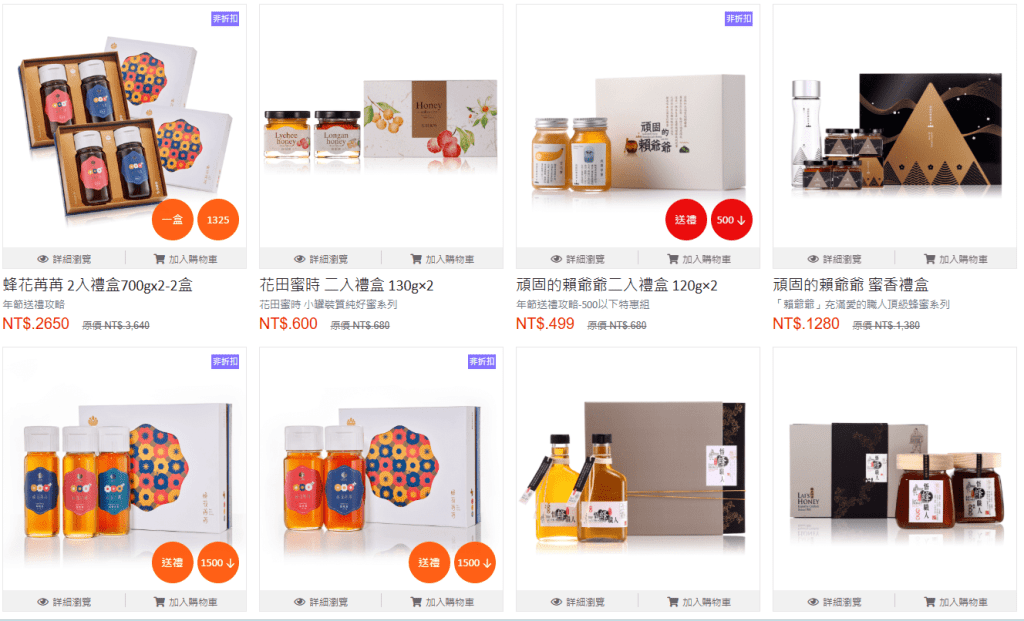Image resolution: width=1024 pixels, height=621 pixels.
Task: Add 花田蜜時 二入禮盒 to shopping cart
Action: coord(443,258)
